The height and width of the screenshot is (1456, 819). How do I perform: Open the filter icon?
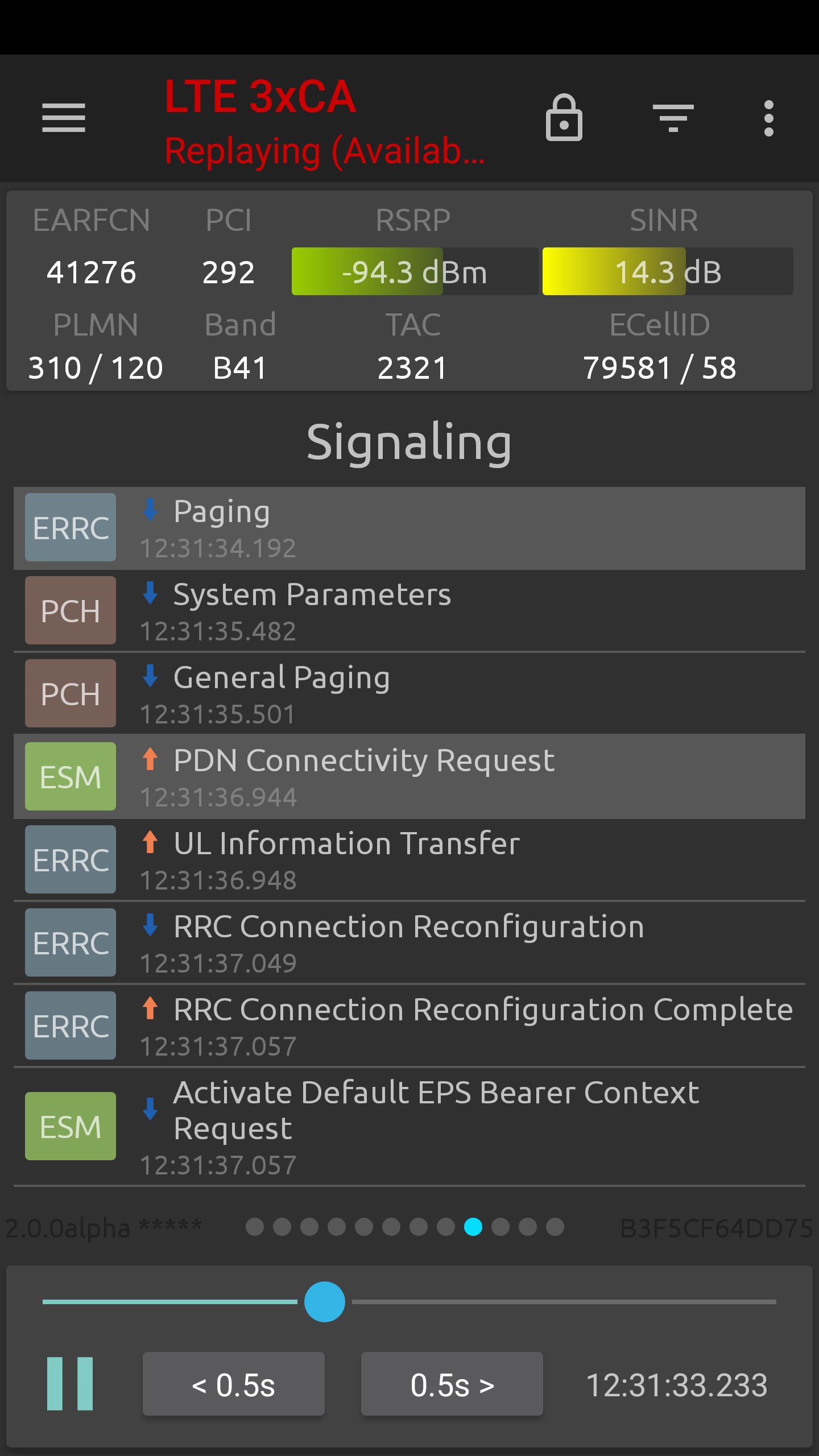(673, 118)
